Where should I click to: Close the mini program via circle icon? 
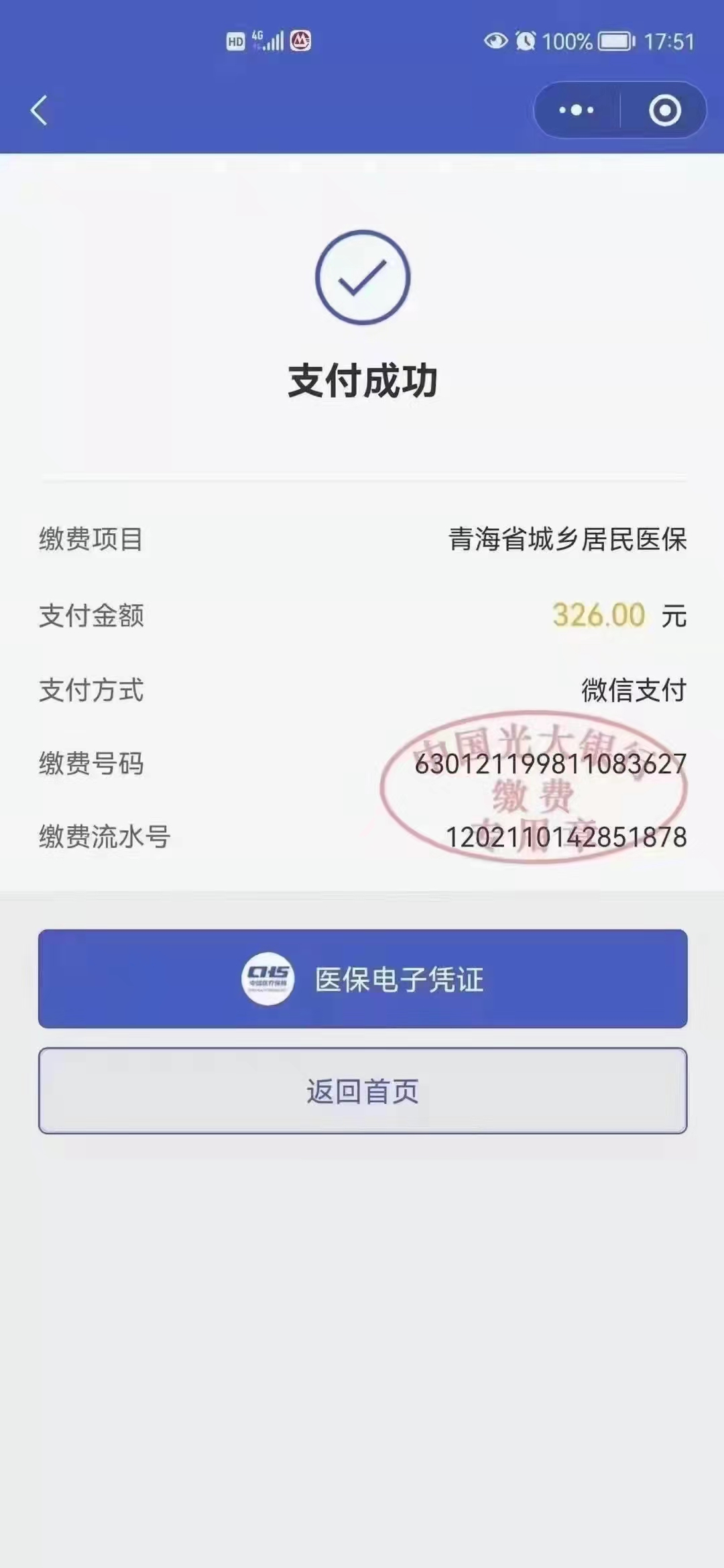pyautogui.click(x=664, y=111)
